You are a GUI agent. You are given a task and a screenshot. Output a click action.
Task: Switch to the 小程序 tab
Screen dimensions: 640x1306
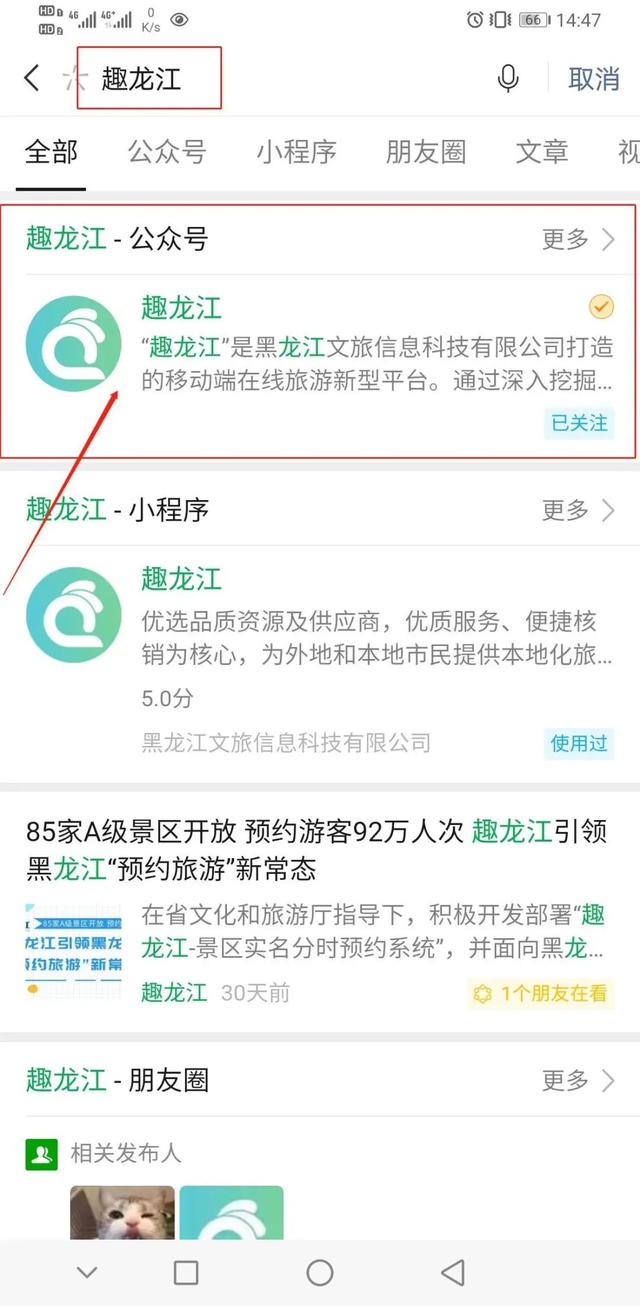pyautogui.click(x=296, y=151)
